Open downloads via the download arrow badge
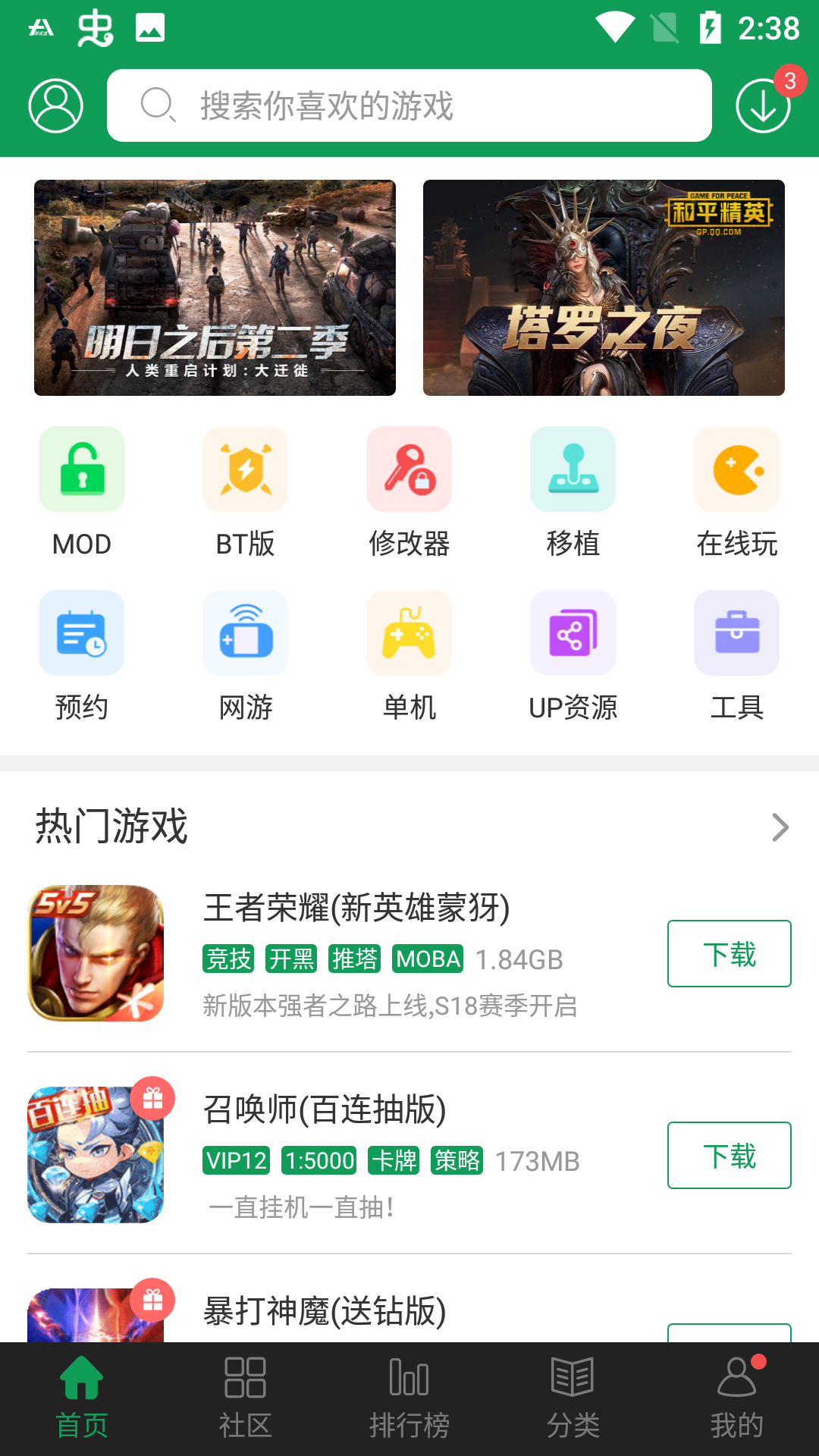 pos(761,106)
